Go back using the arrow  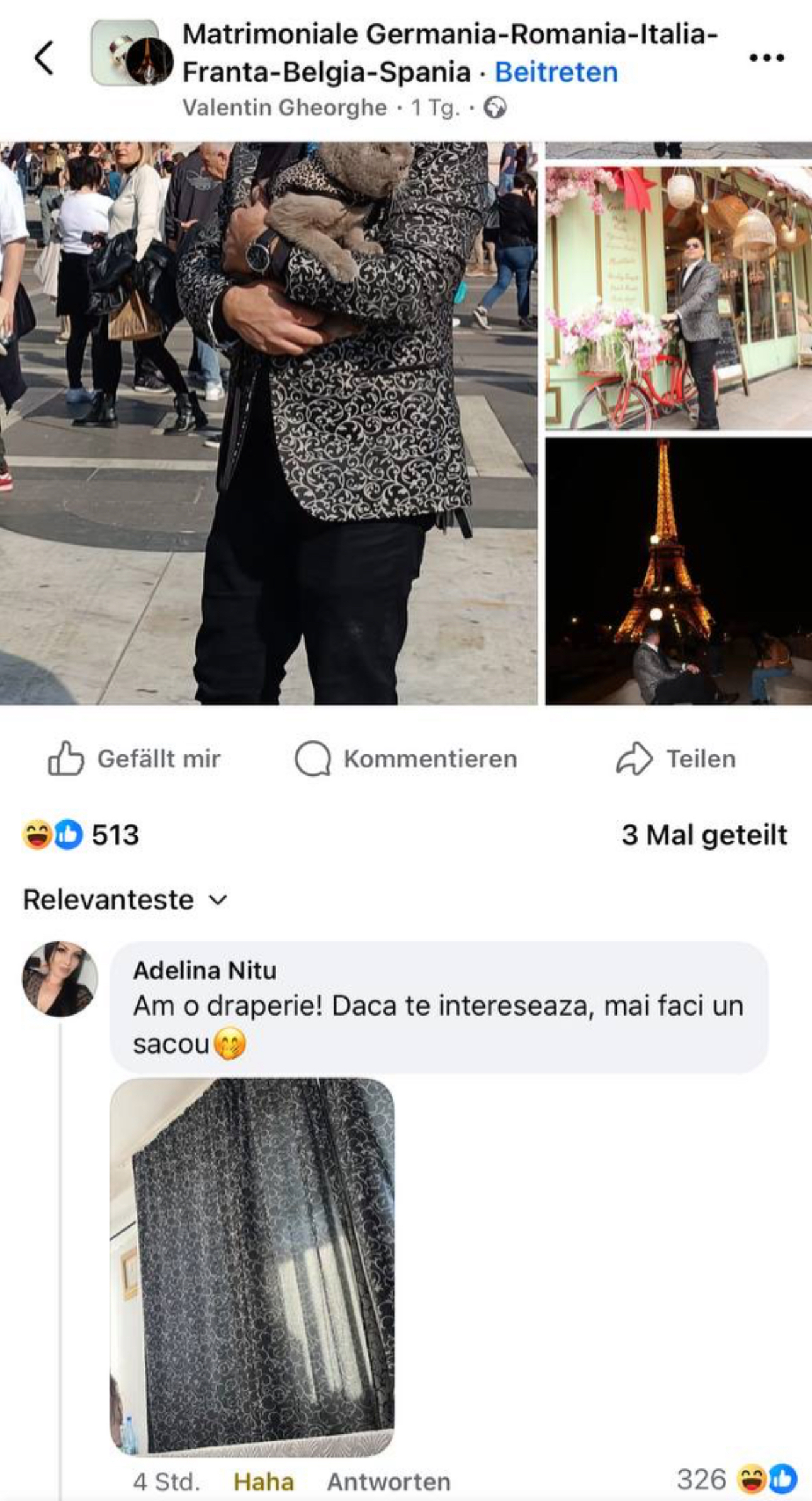44,58
